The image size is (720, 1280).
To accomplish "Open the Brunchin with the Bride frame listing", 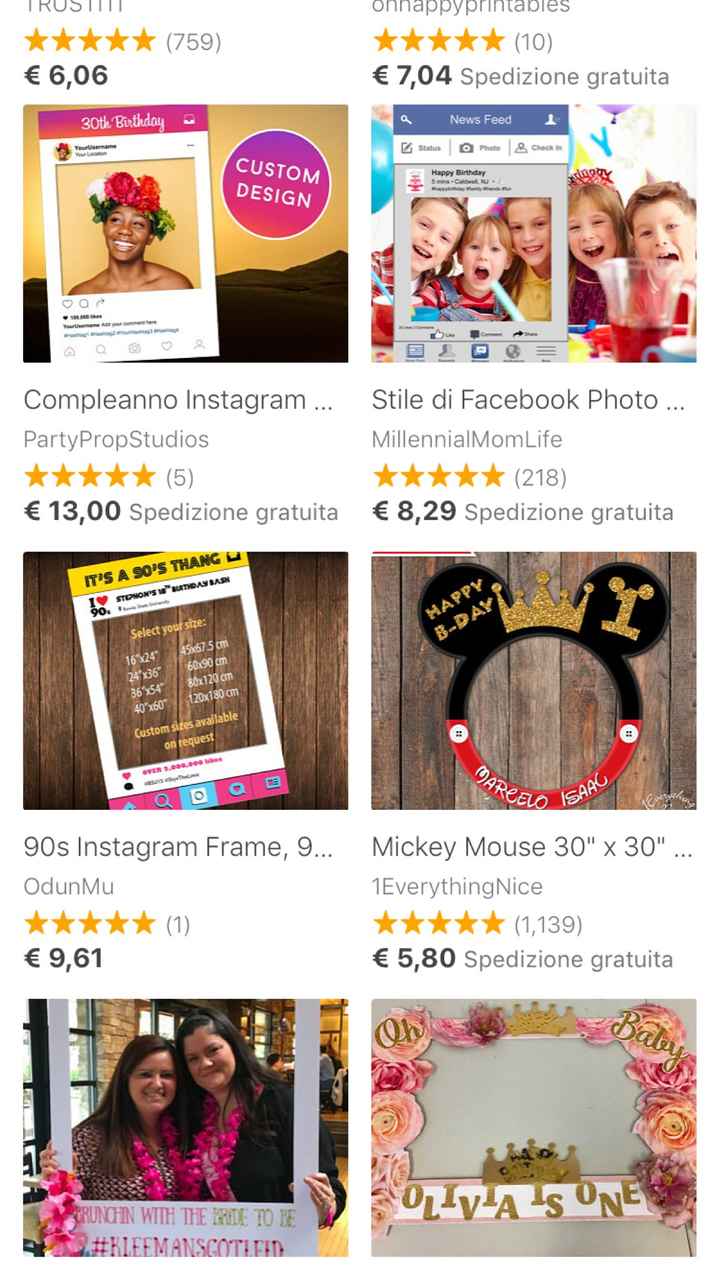I will pos(186,1127).
